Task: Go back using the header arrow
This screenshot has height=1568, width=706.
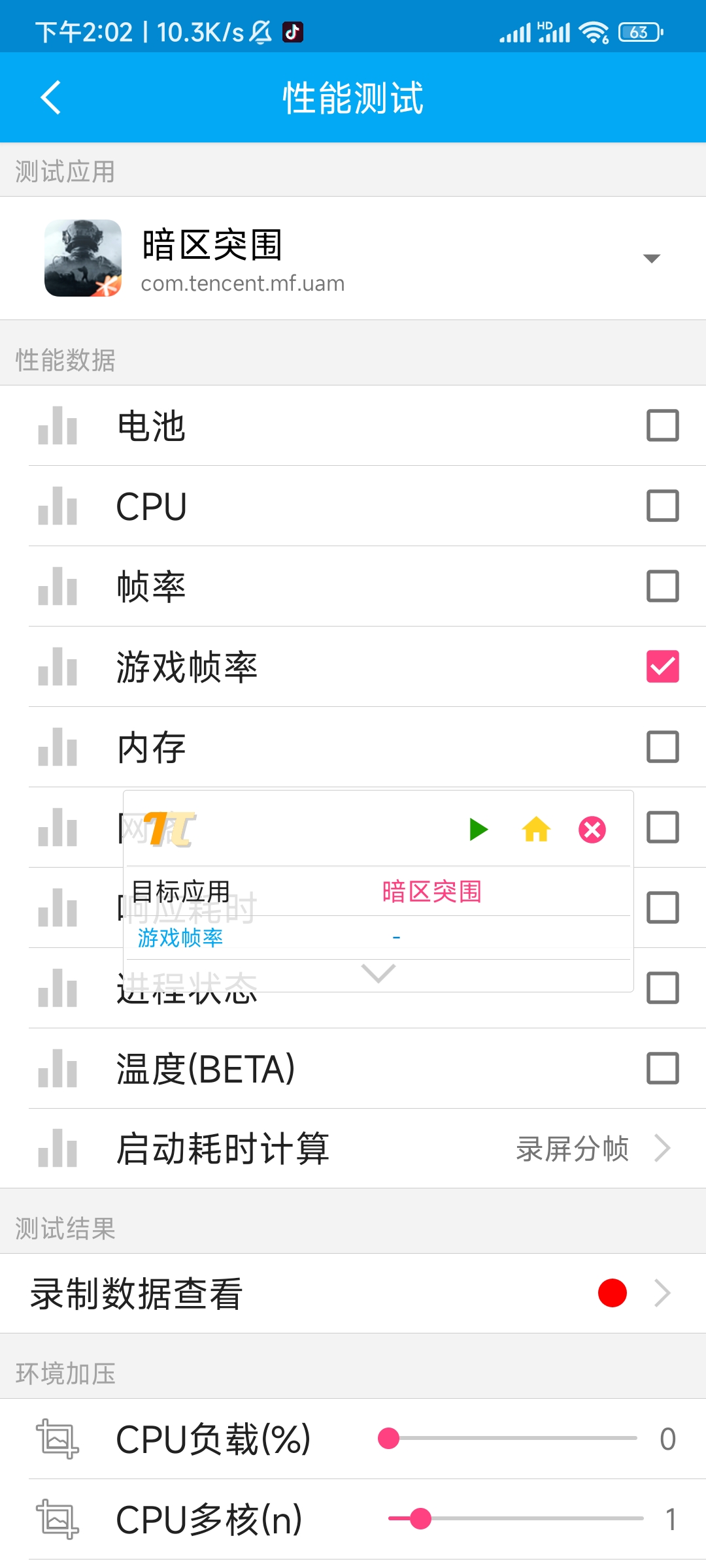Action: (x=51, y=97)
